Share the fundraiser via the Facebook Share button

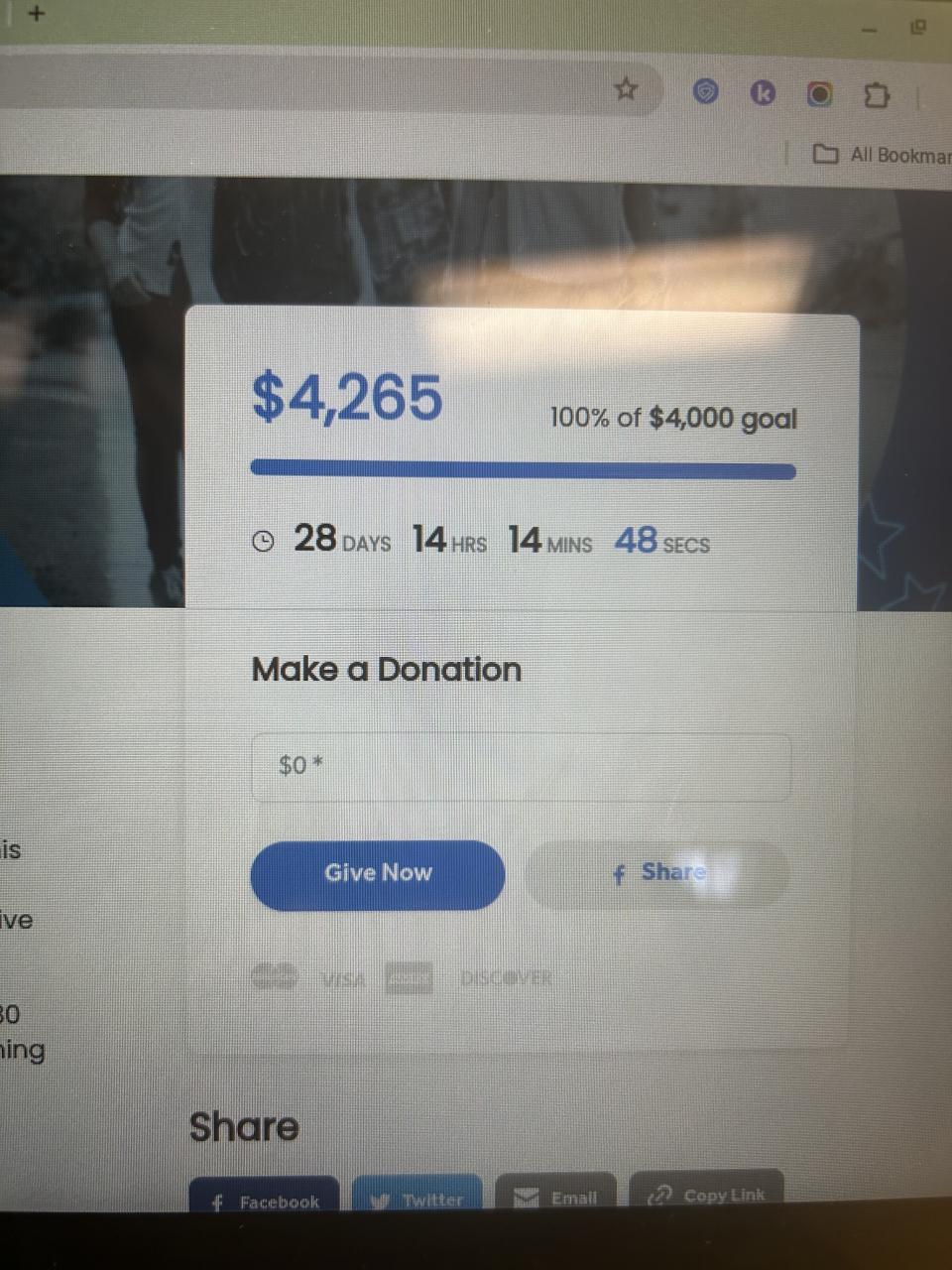pos(657,873)
